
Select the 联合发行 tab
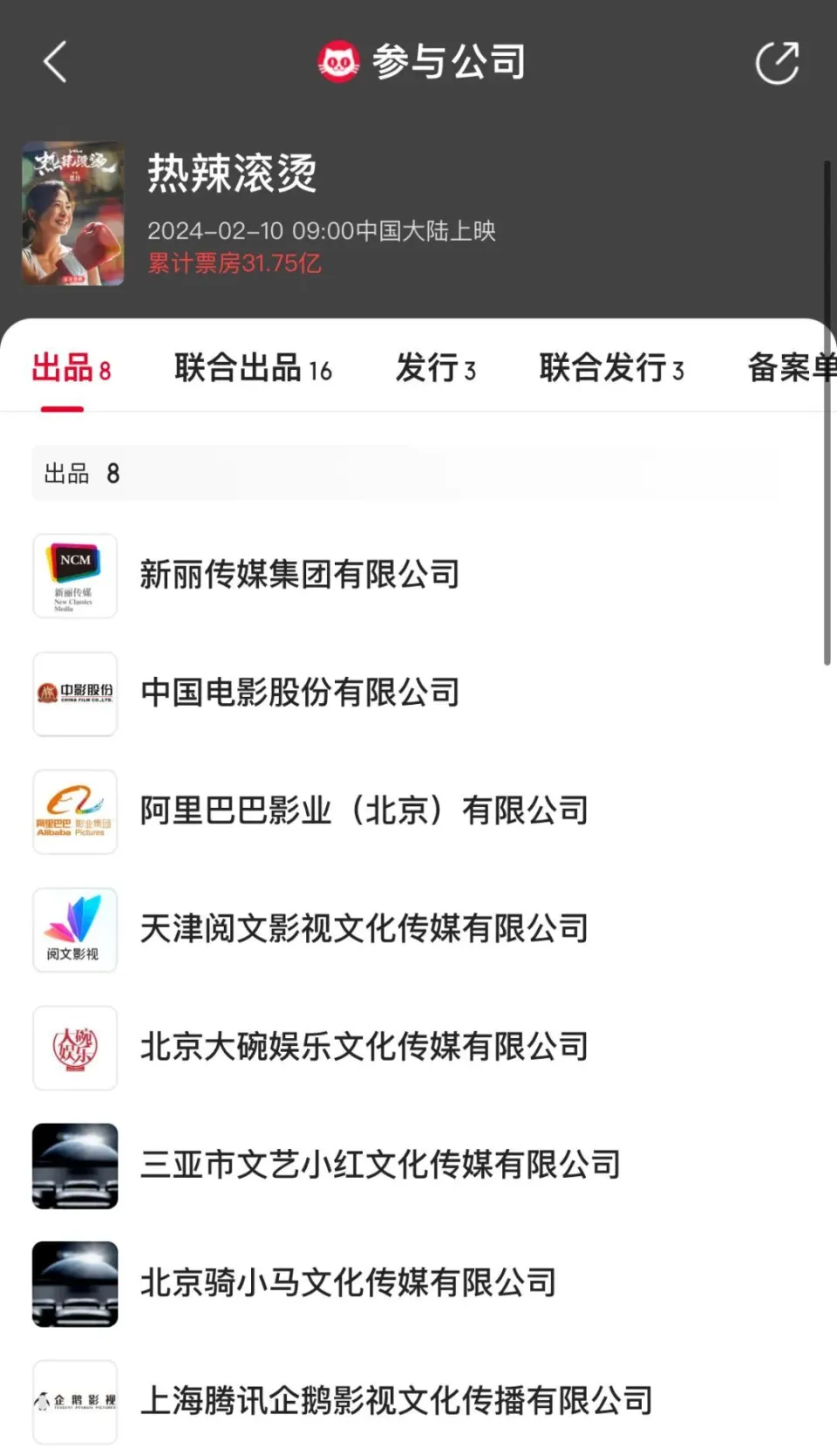(x=610, y=368)
